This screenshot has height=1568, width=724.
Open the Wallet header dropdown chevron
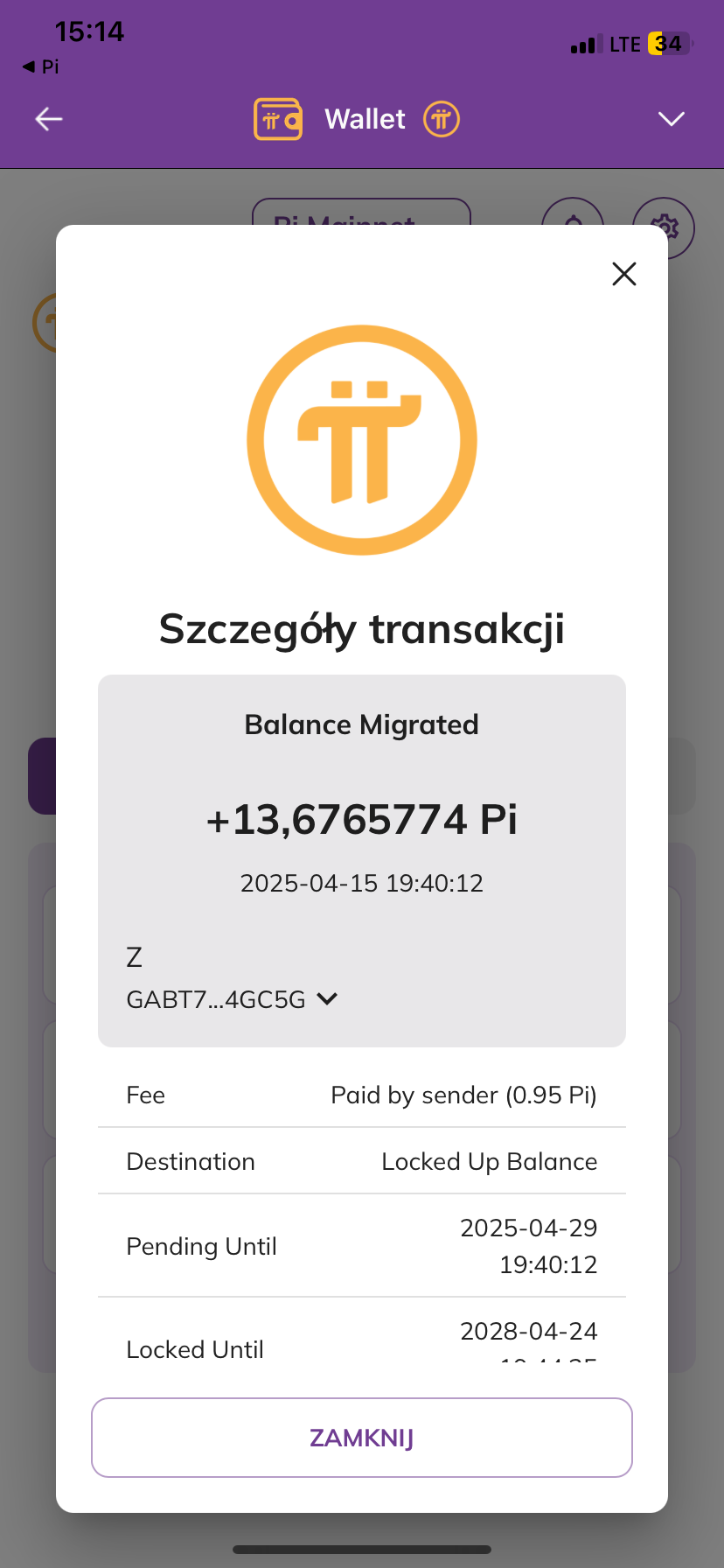671,119
